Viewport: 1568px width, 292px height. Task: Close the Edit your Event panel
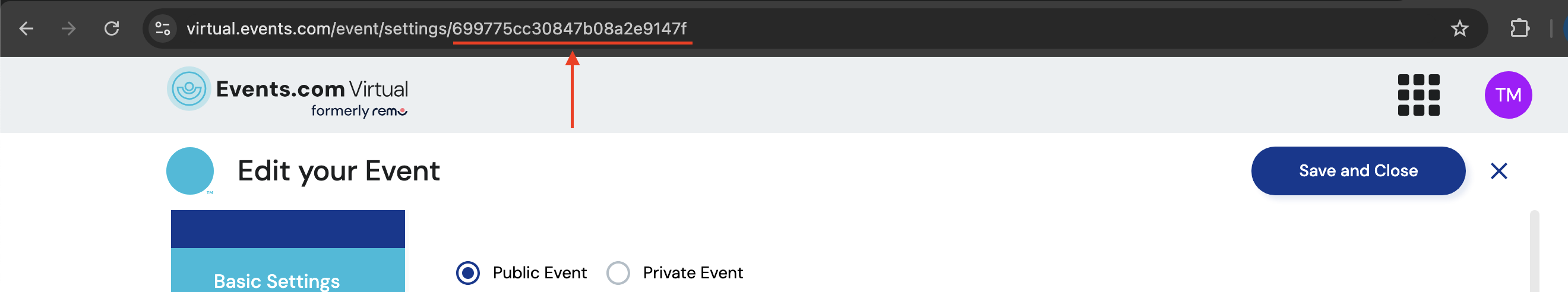click(x=1499, y=171)
